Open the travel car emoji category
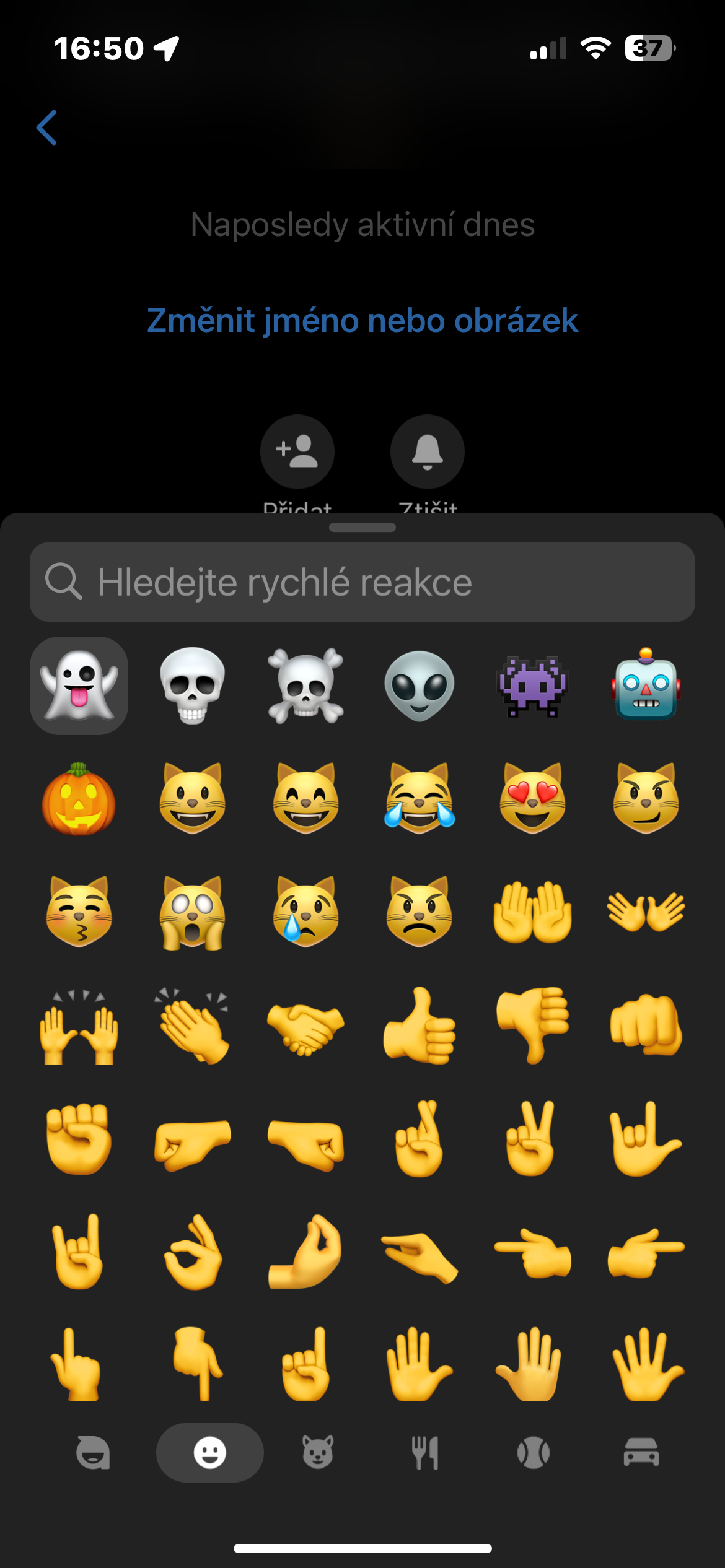 tap(641, 1452)
